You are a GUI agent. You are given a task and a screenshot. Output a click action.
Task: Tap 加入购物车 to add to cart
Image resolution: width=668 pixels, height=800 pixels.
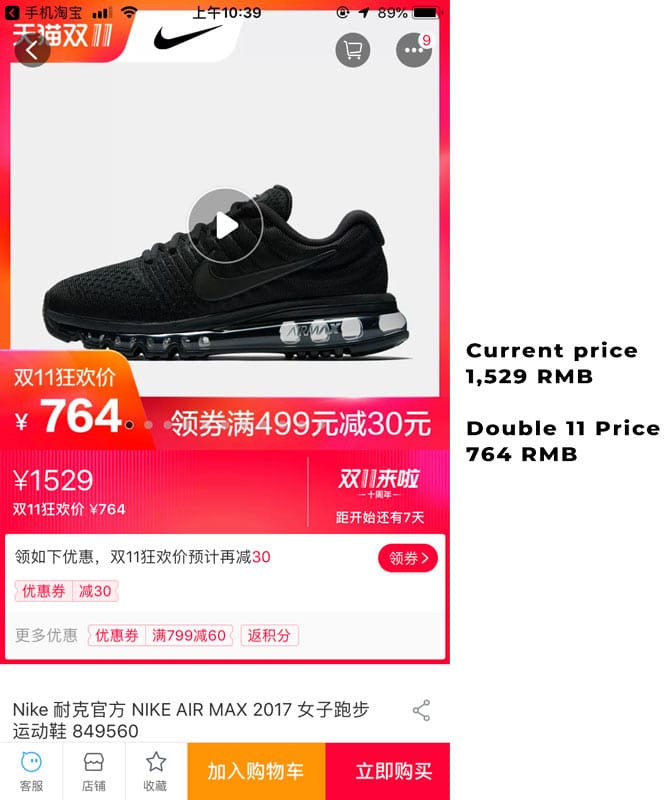[255, 771]
